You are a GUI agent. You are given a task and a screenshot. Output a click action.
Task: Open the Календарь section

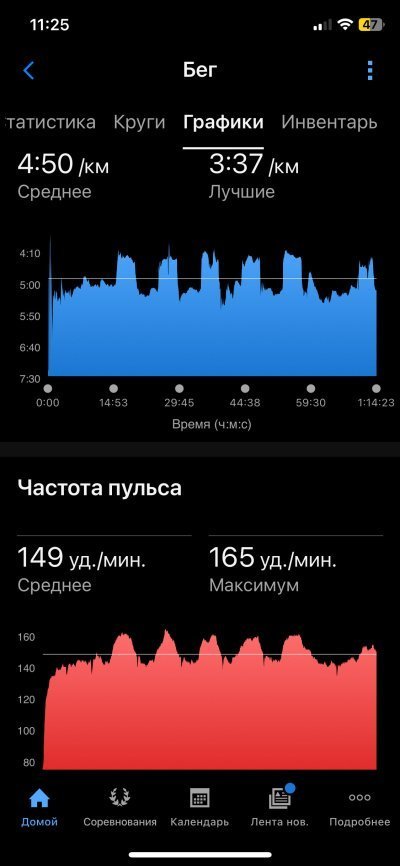point(199,807)
